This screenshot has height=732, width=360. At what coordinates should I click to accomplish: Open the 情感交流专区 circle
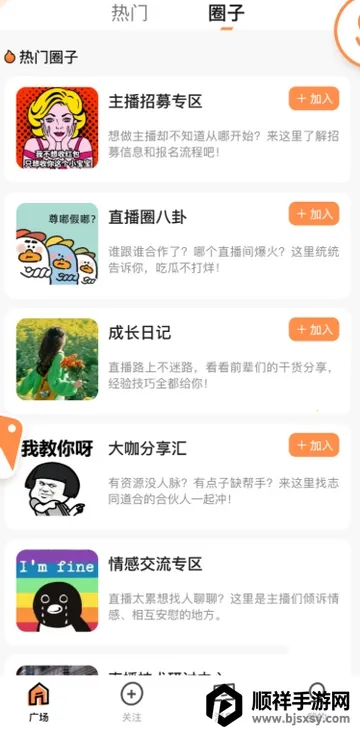[x=177, y=591]
